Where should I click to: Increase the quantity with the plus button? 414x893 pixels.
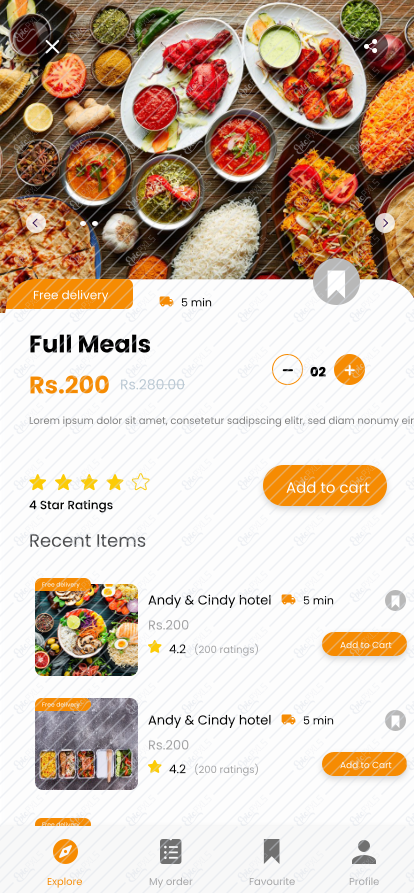tap(349, 370)
